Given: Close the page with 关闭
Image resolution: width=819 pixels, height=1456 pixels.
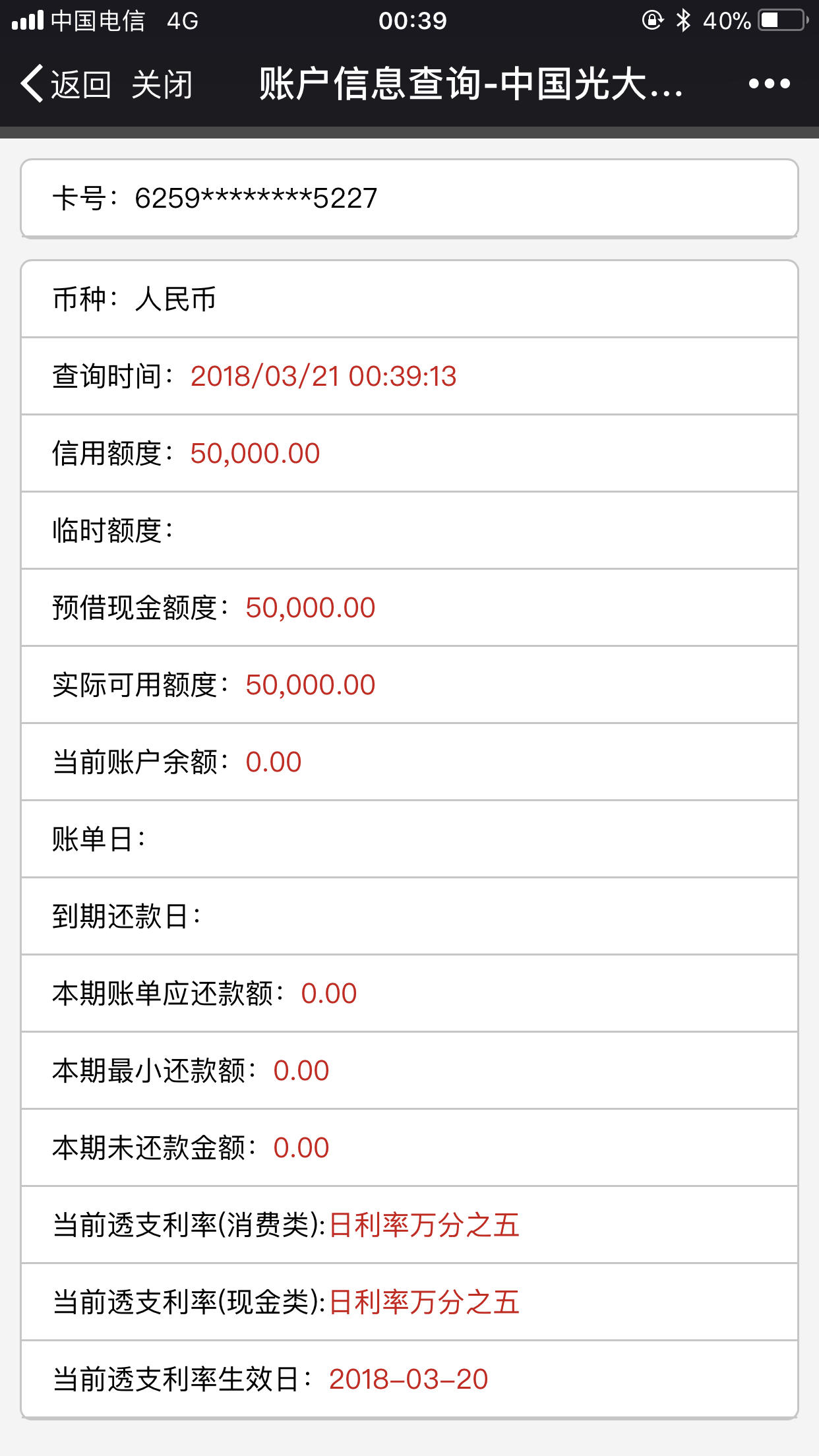Looking at the screenshot, I should tap(162, 84).
